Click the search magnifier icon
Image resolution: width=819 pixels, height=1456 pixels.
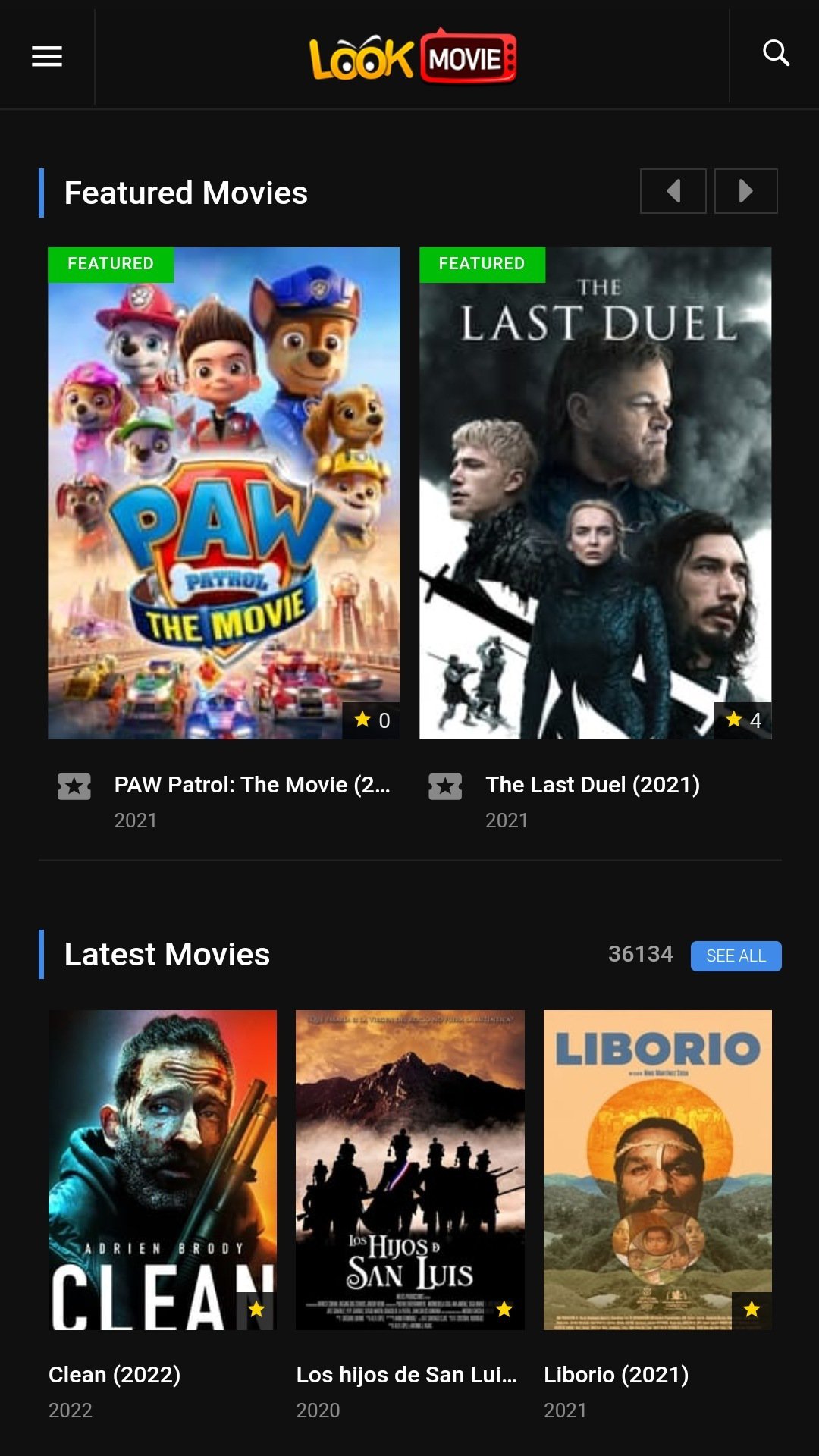(775, 53)
